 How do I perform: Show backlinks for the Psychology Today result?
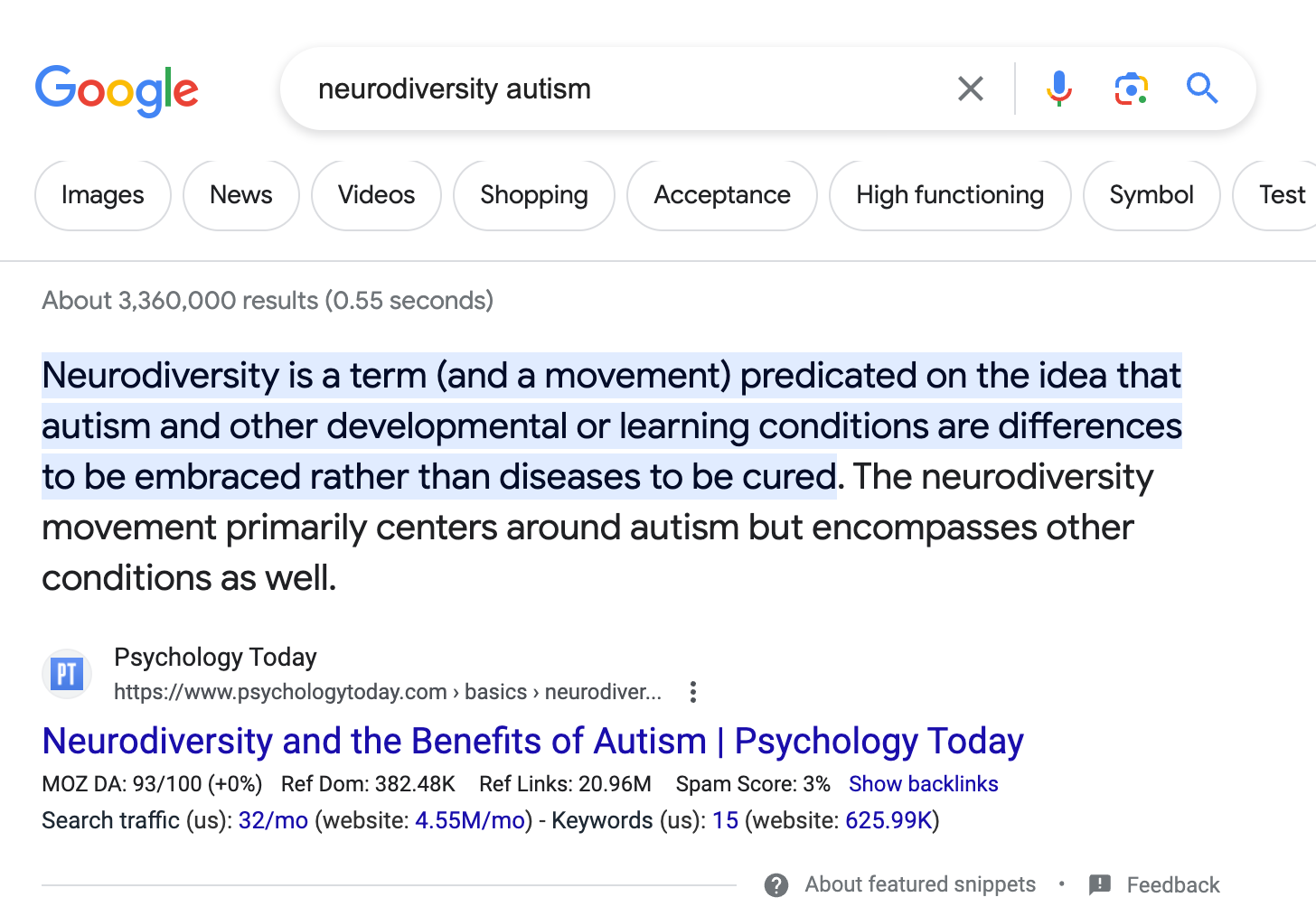923,784
